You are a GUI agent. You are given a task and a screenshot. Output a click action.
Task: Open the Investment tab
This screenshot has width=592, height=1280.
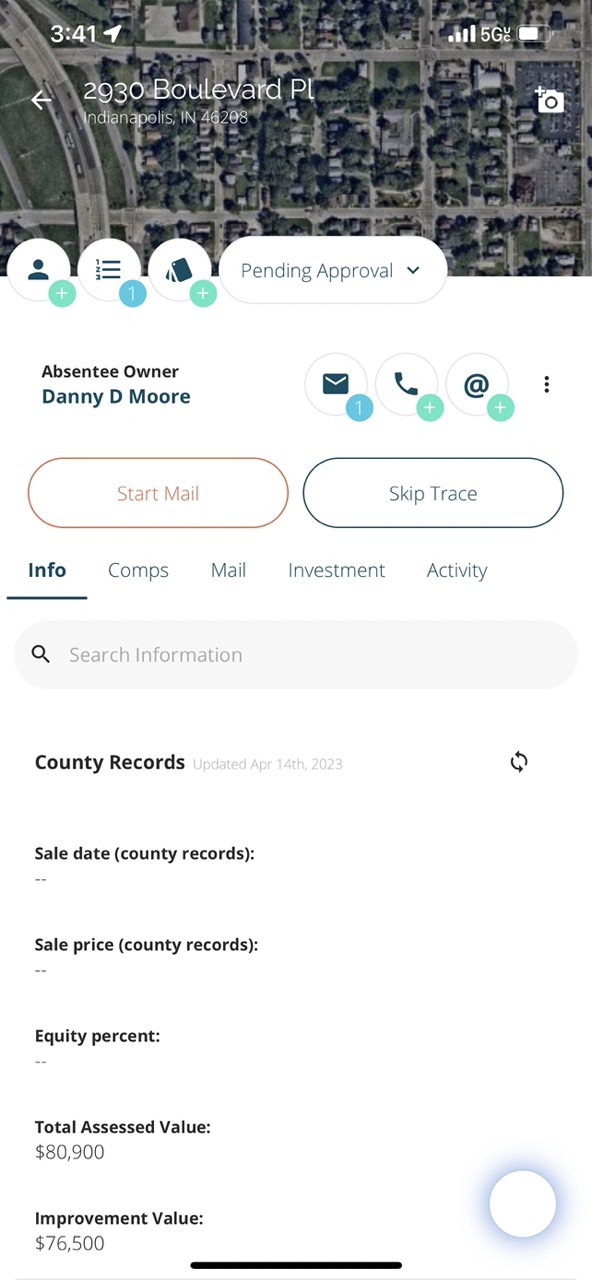(336, 570)
